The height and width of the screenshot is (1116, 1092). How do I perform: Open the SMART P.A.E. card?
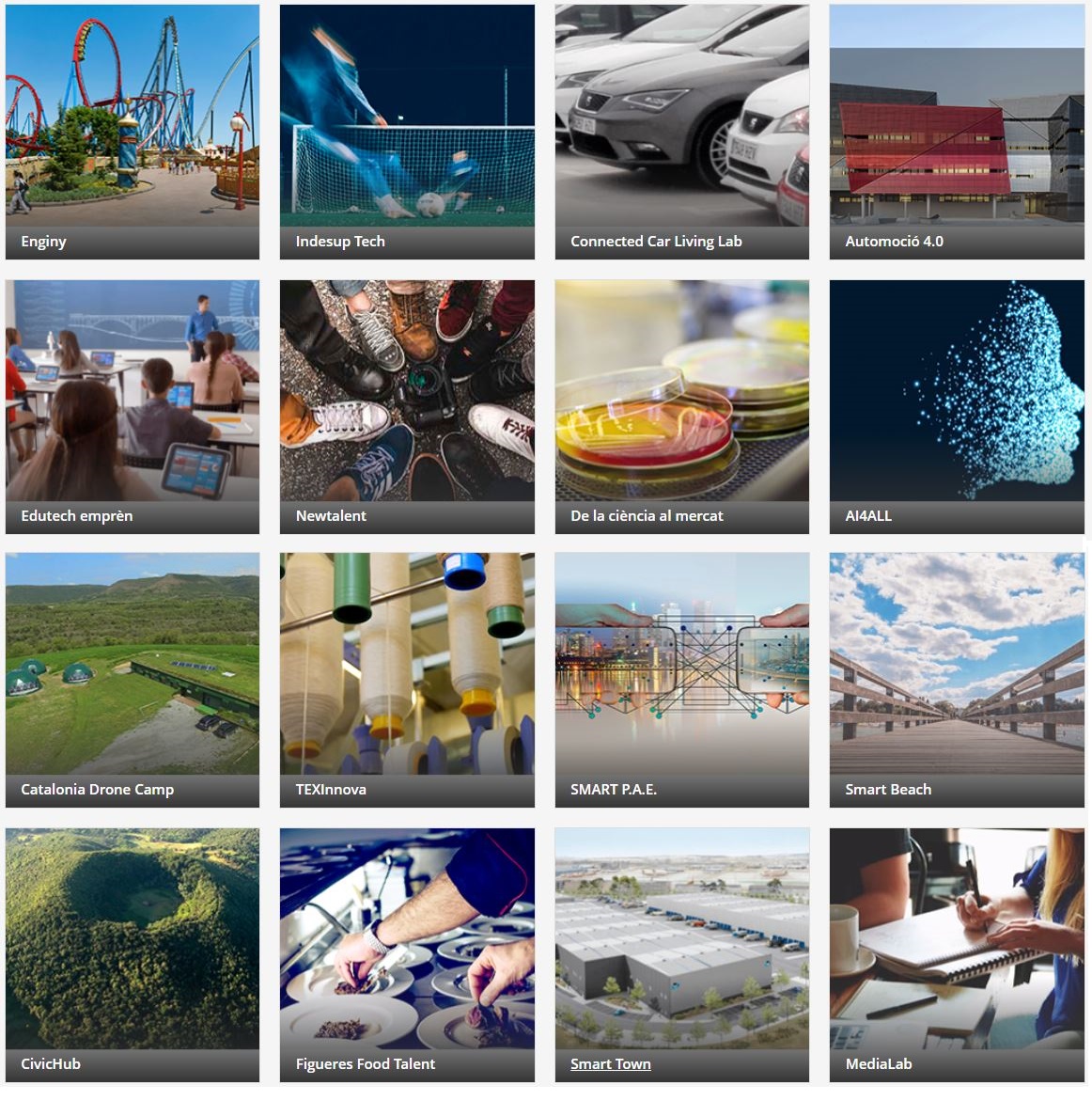coord(681,680)
